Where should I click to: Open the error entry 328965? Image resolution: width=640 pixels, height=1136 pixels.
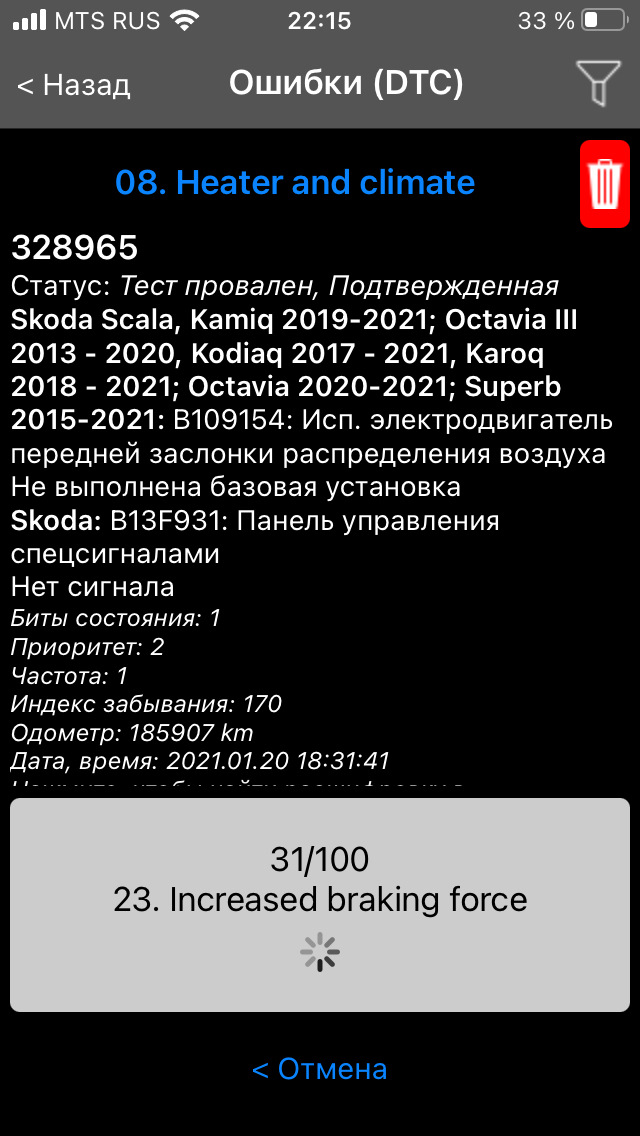[75, 247]
